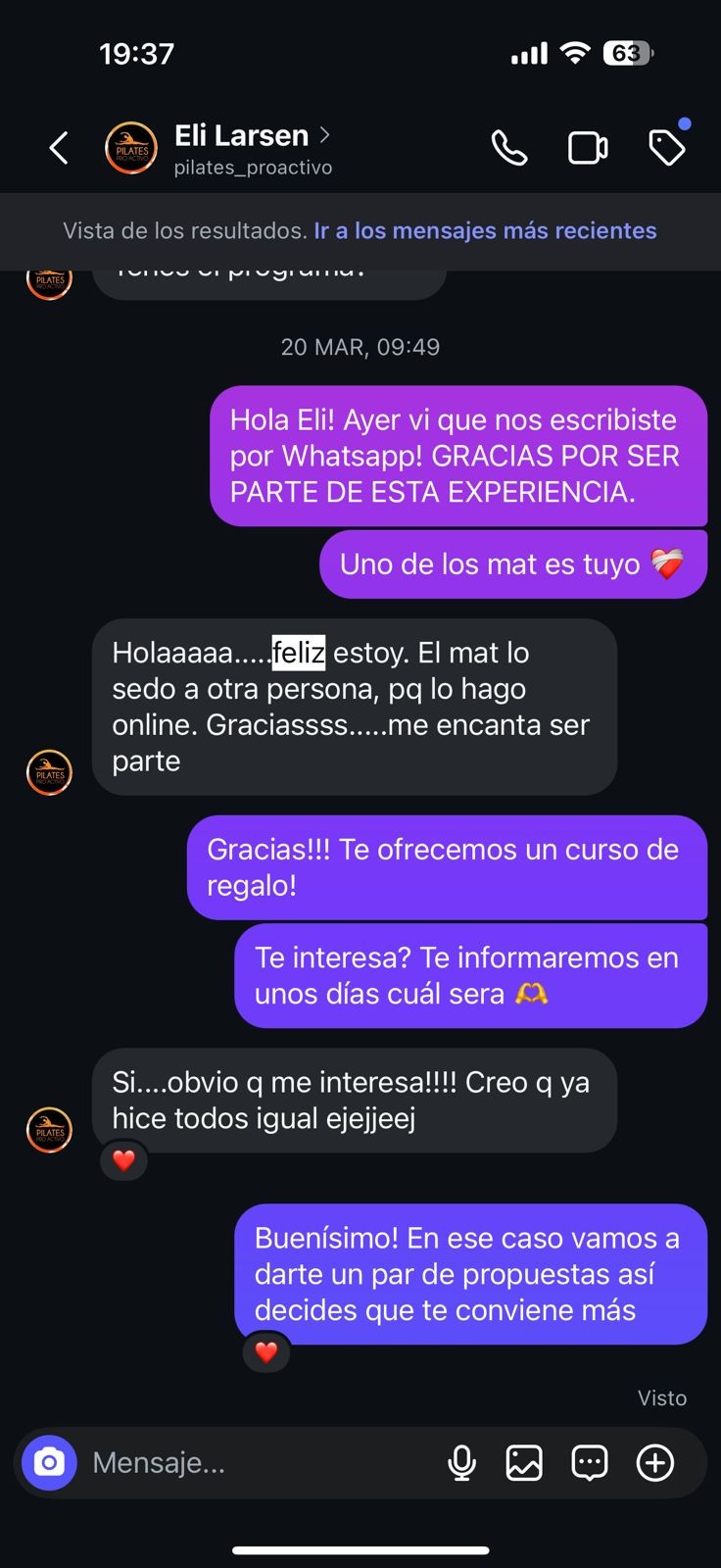Open the photo gallery picker
Screen dimensions: 721x1568
pyautogui.click(x=524, y=1463)
